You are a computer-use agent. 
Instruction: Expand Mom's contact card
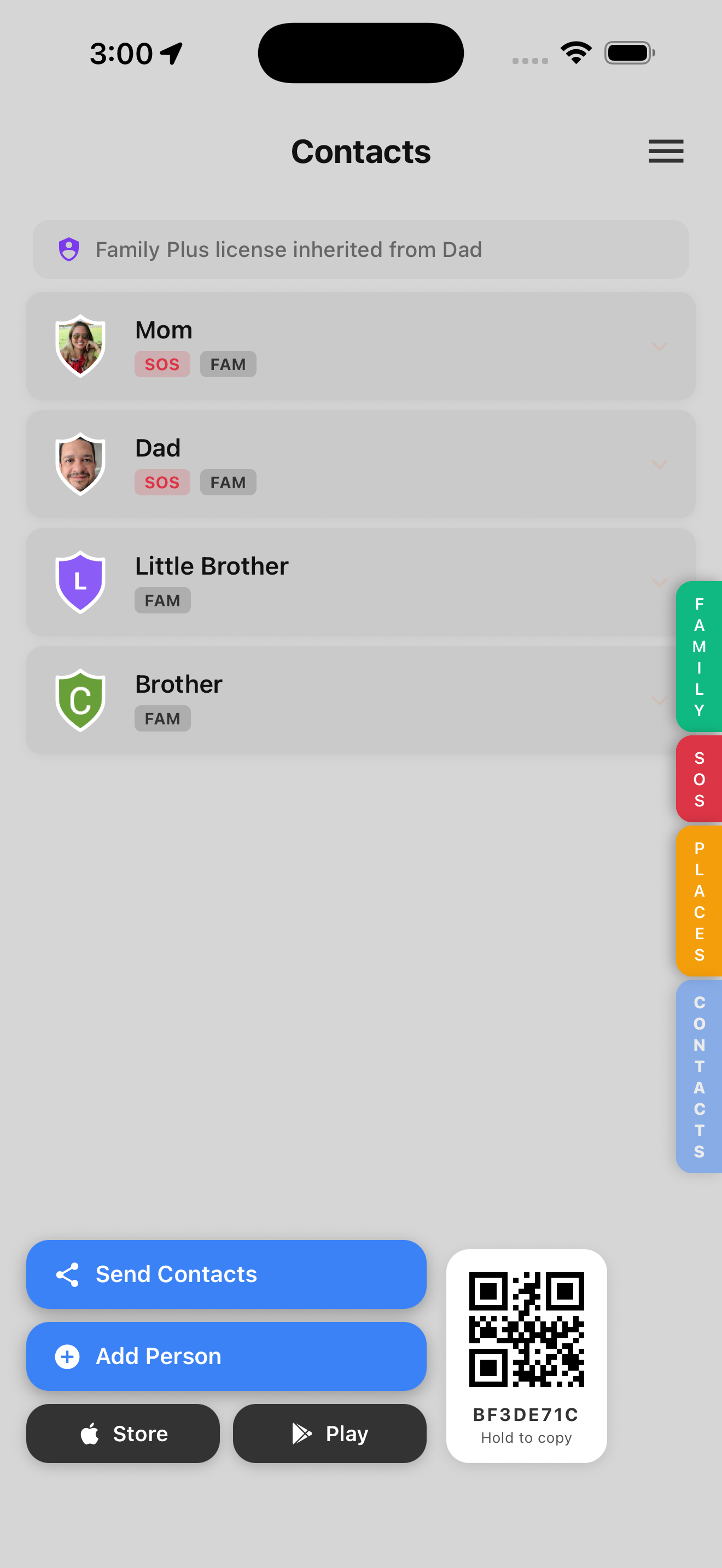point(659,346)
